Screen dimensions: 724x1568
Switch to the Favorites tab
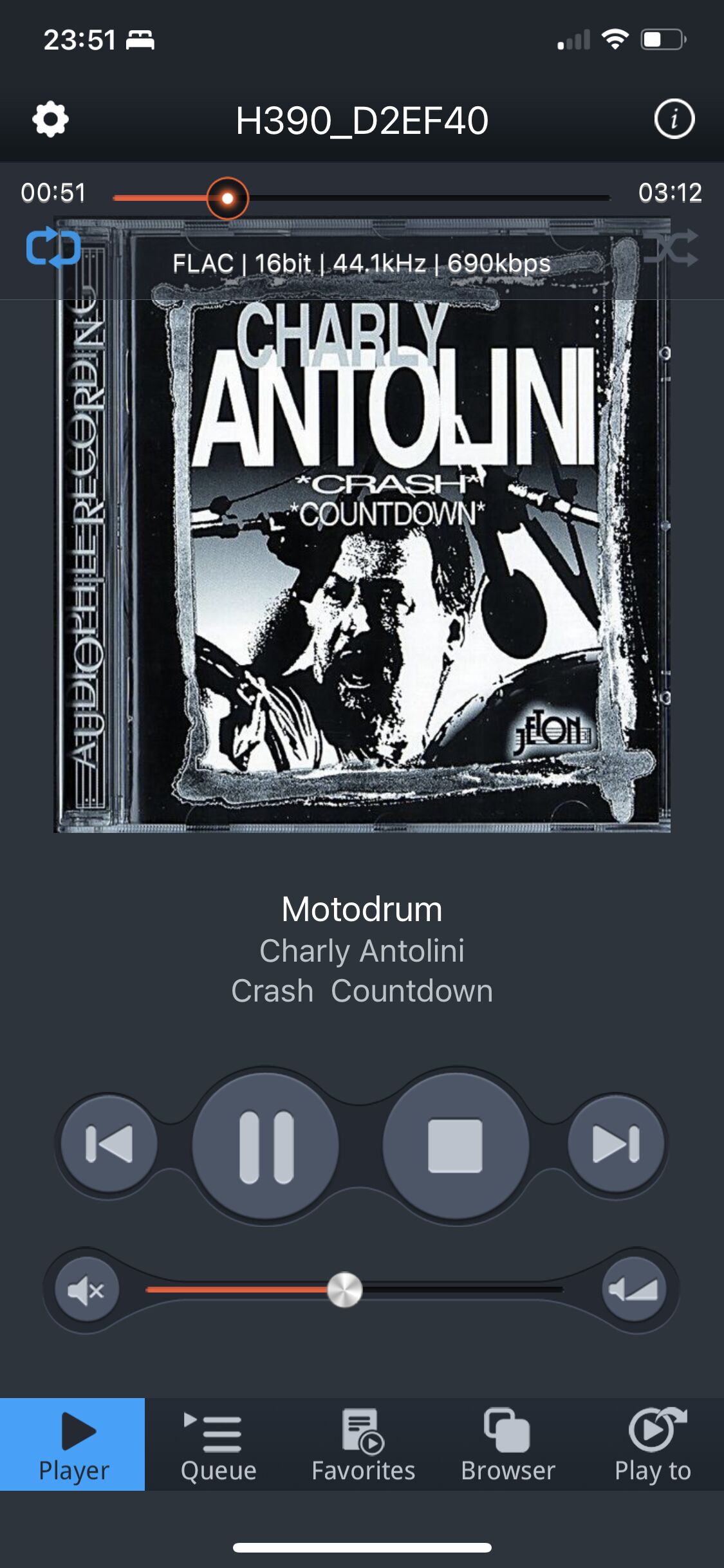tap(363, 1444)
